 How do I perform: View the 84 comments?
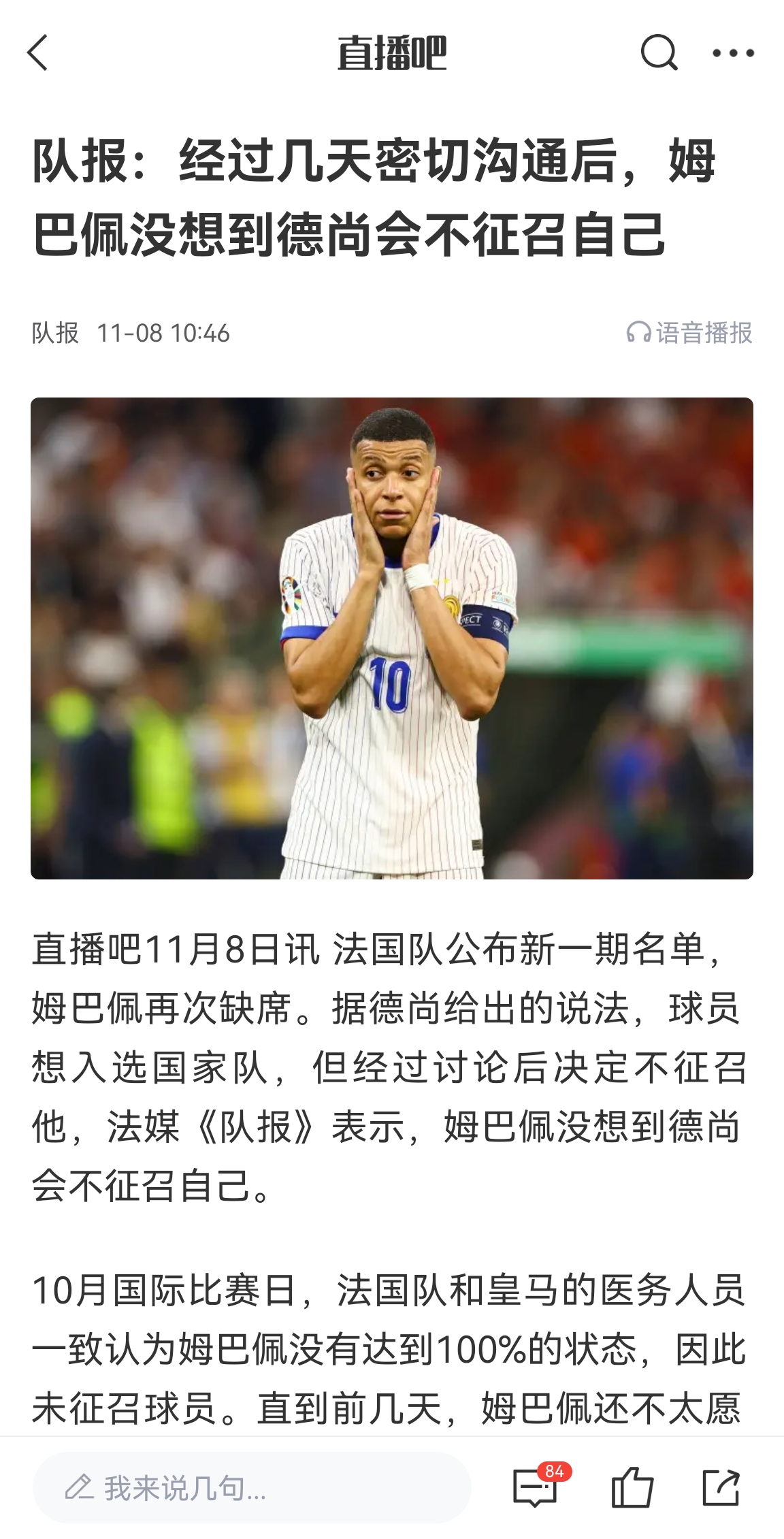click(536, 1488)
